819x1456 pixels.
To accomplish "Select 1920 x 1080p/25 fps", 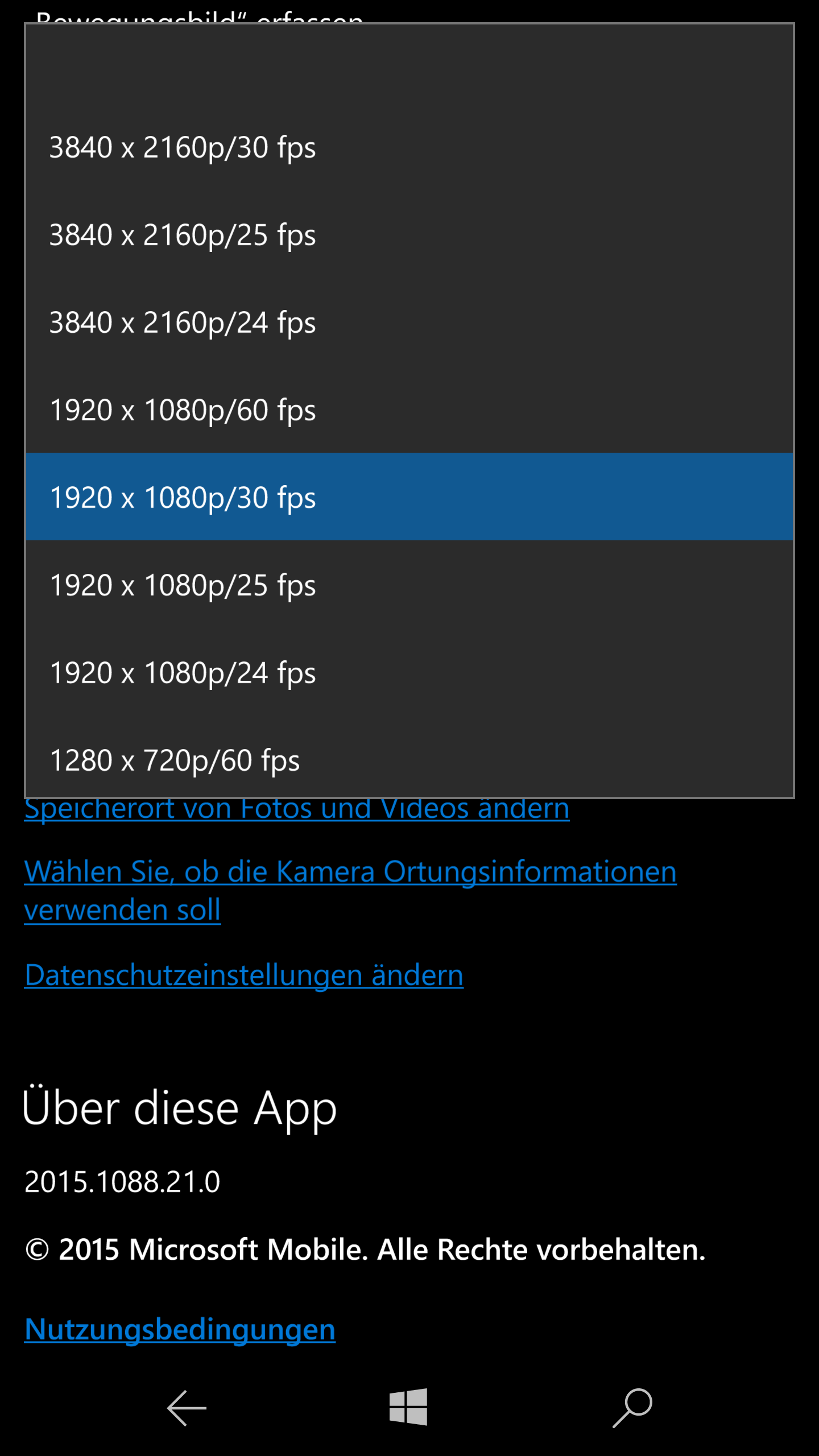I will pyautogui.click(x=409, y=585).
